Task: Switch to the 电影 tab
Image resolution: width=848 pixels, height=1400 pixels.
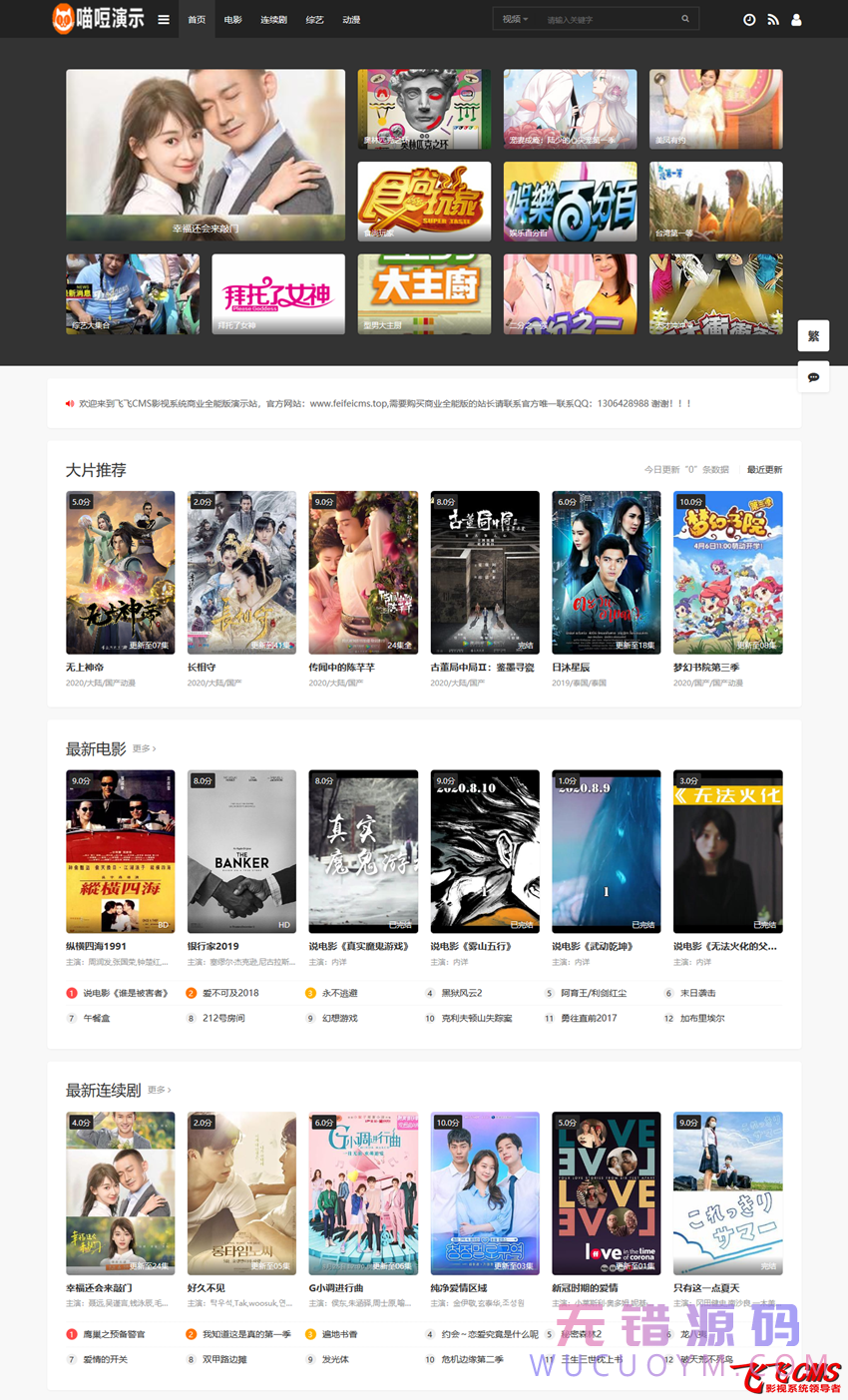Action: (x=232, y=20)
